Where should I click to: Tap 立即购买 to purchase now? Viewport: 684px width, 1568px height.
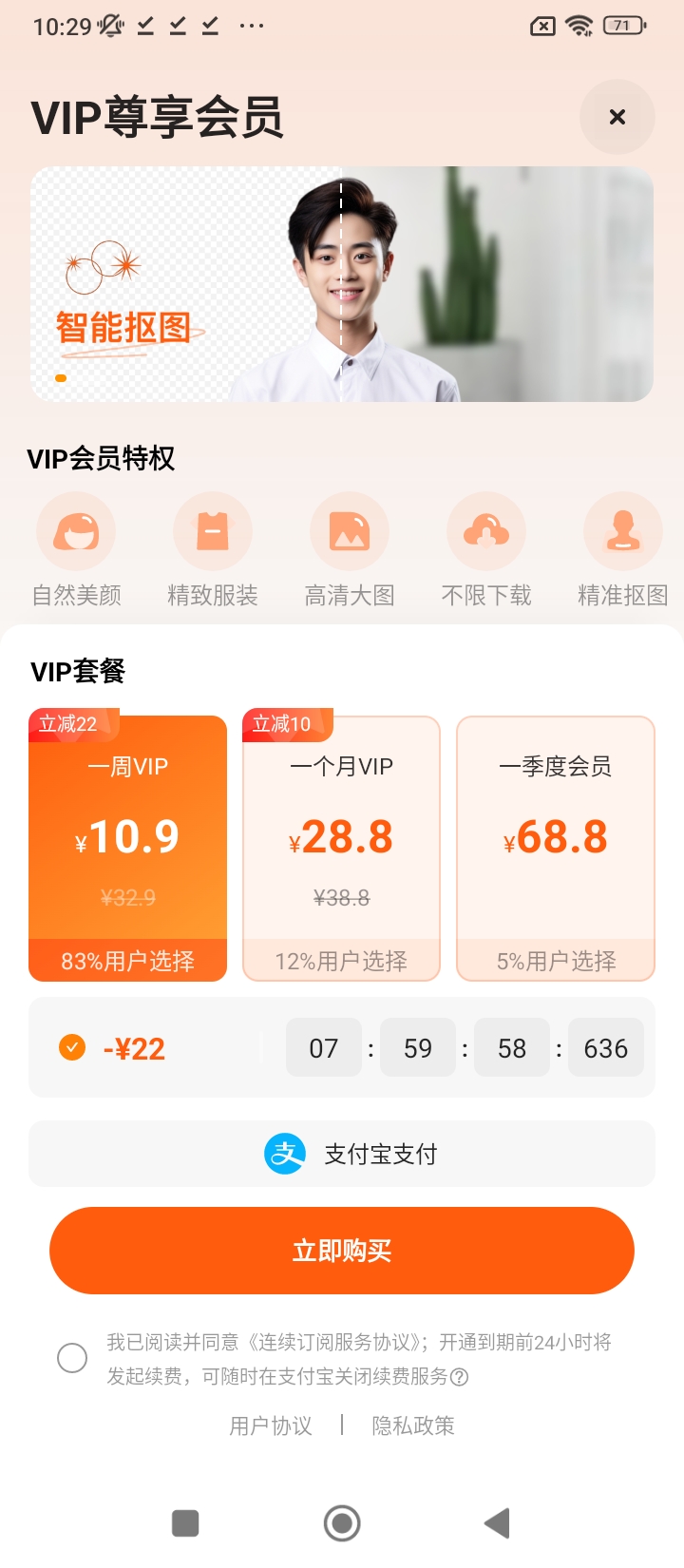(342, 1251)
